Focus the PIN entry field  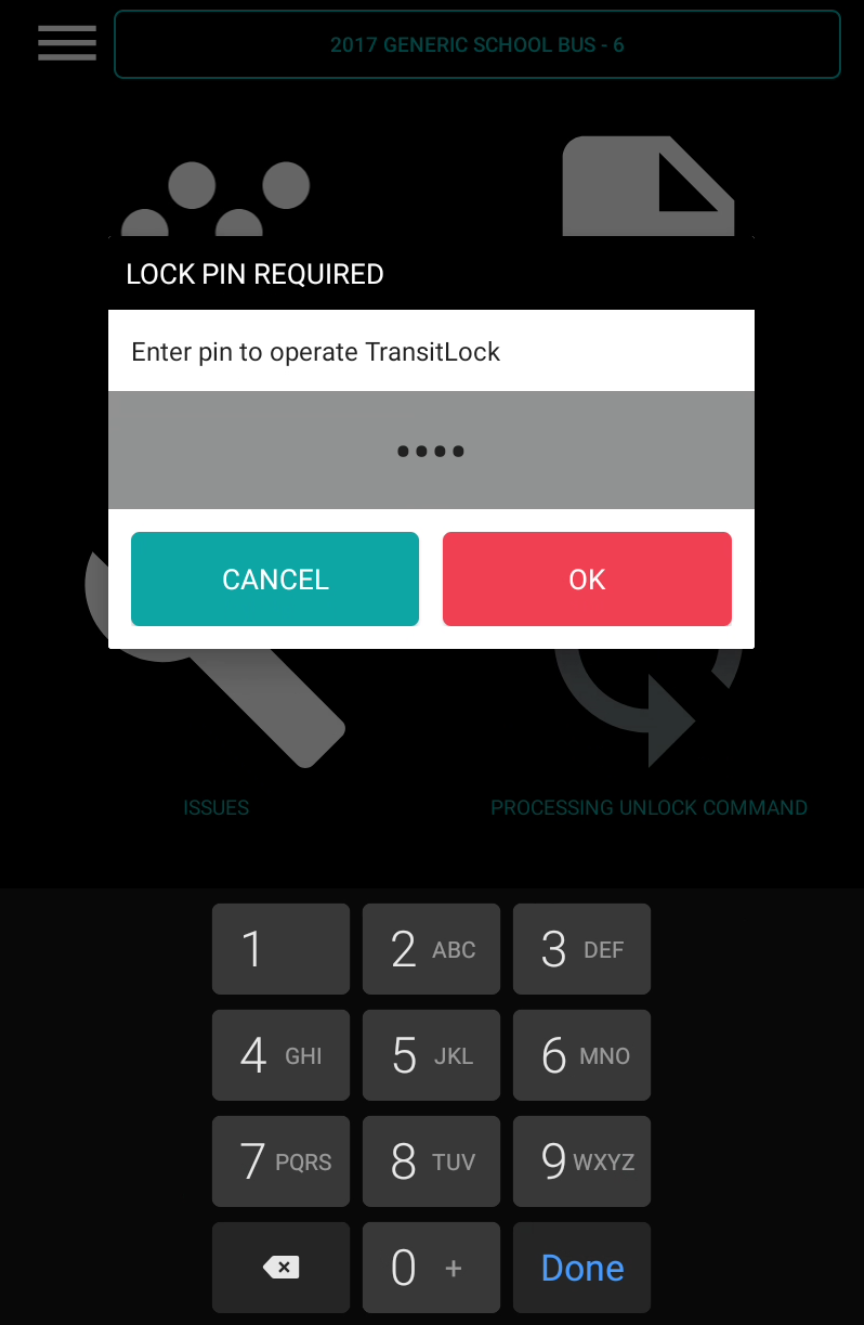431,450
